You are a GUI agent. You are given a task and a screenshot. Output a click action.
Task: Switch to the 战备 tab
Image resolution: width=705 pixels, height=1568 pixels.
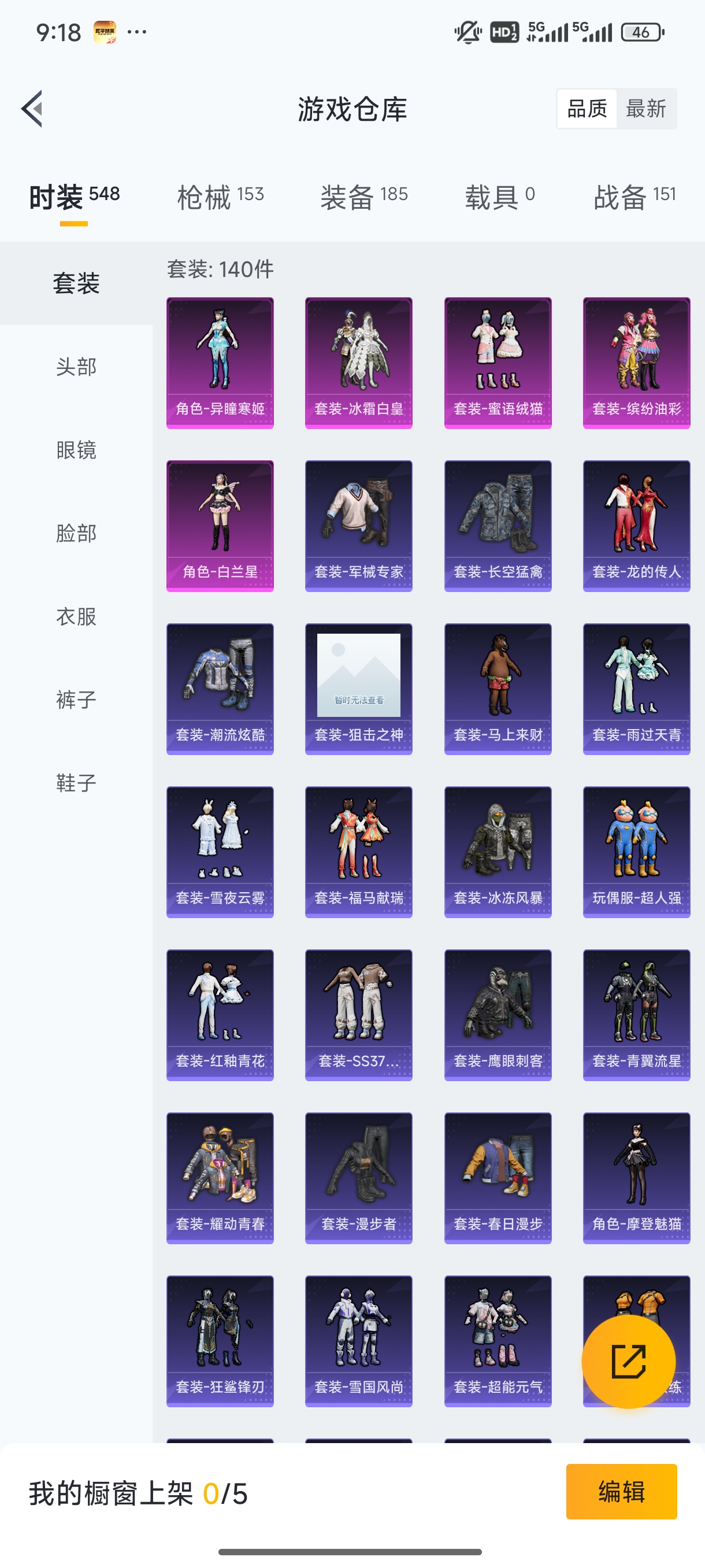[x=634, y=197]
